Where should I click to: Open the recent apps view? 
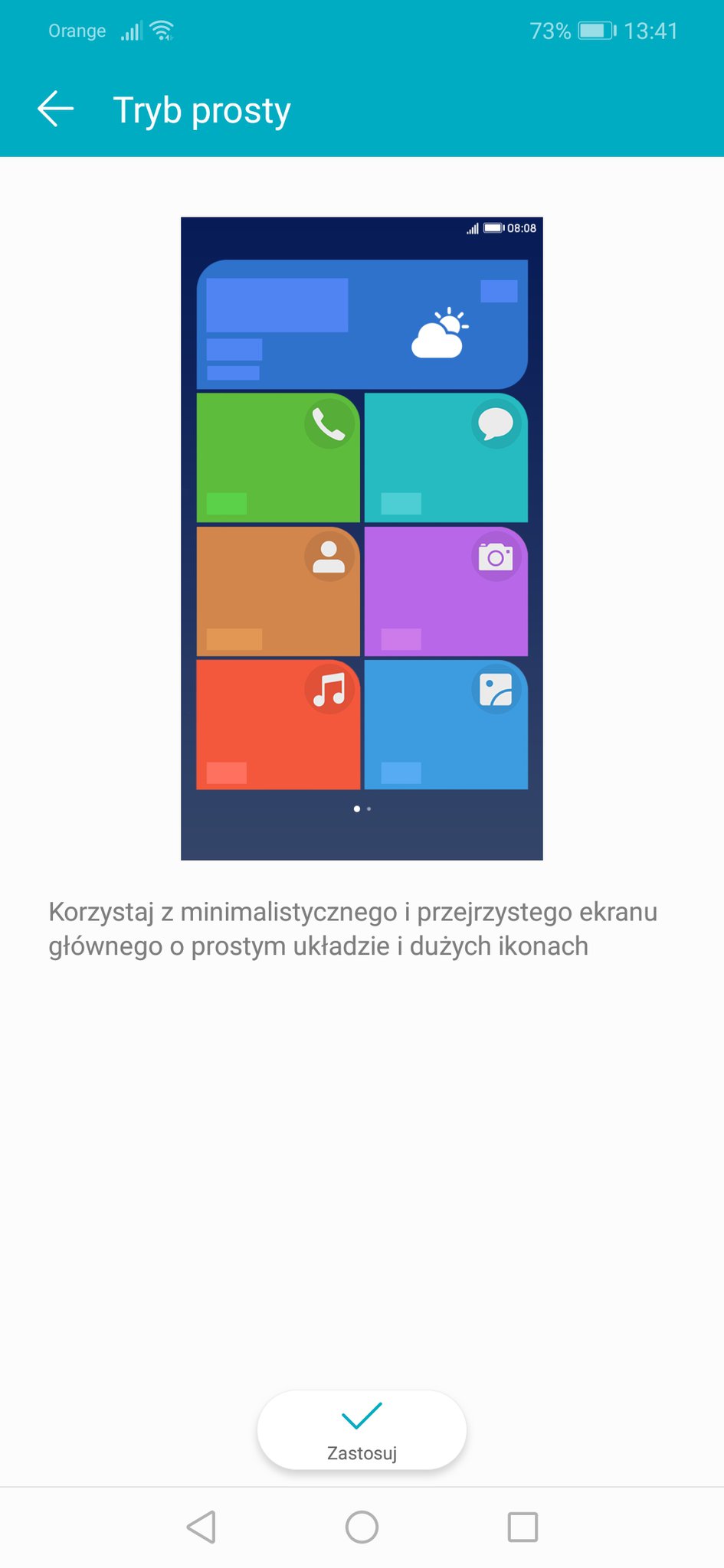click(x=523, y=1527)
